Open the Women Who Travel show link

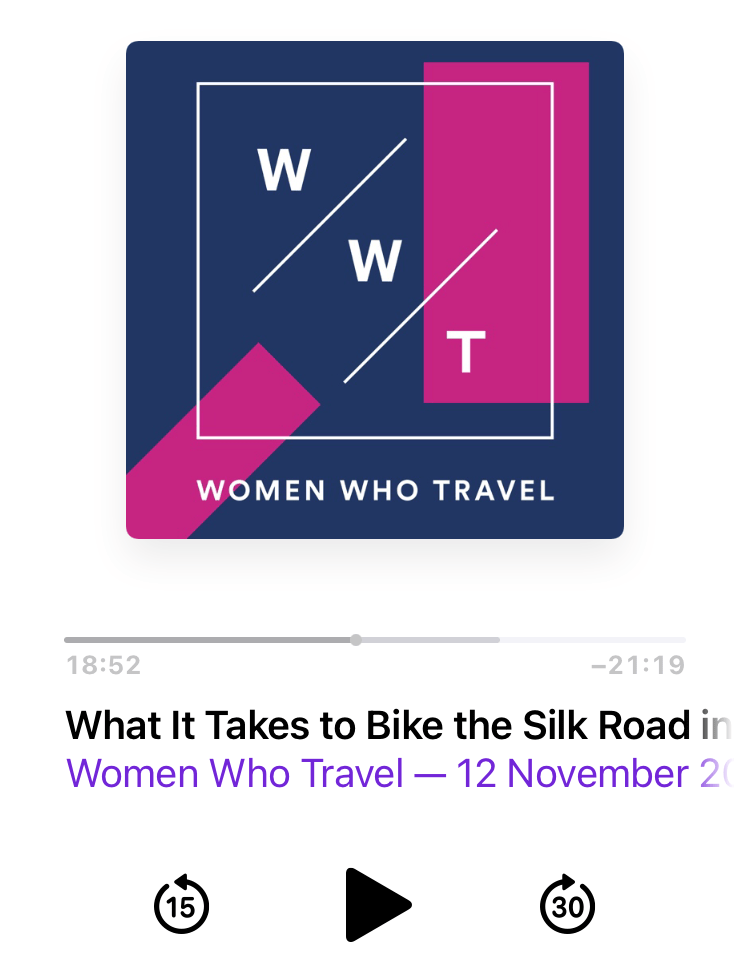(235, 773)
